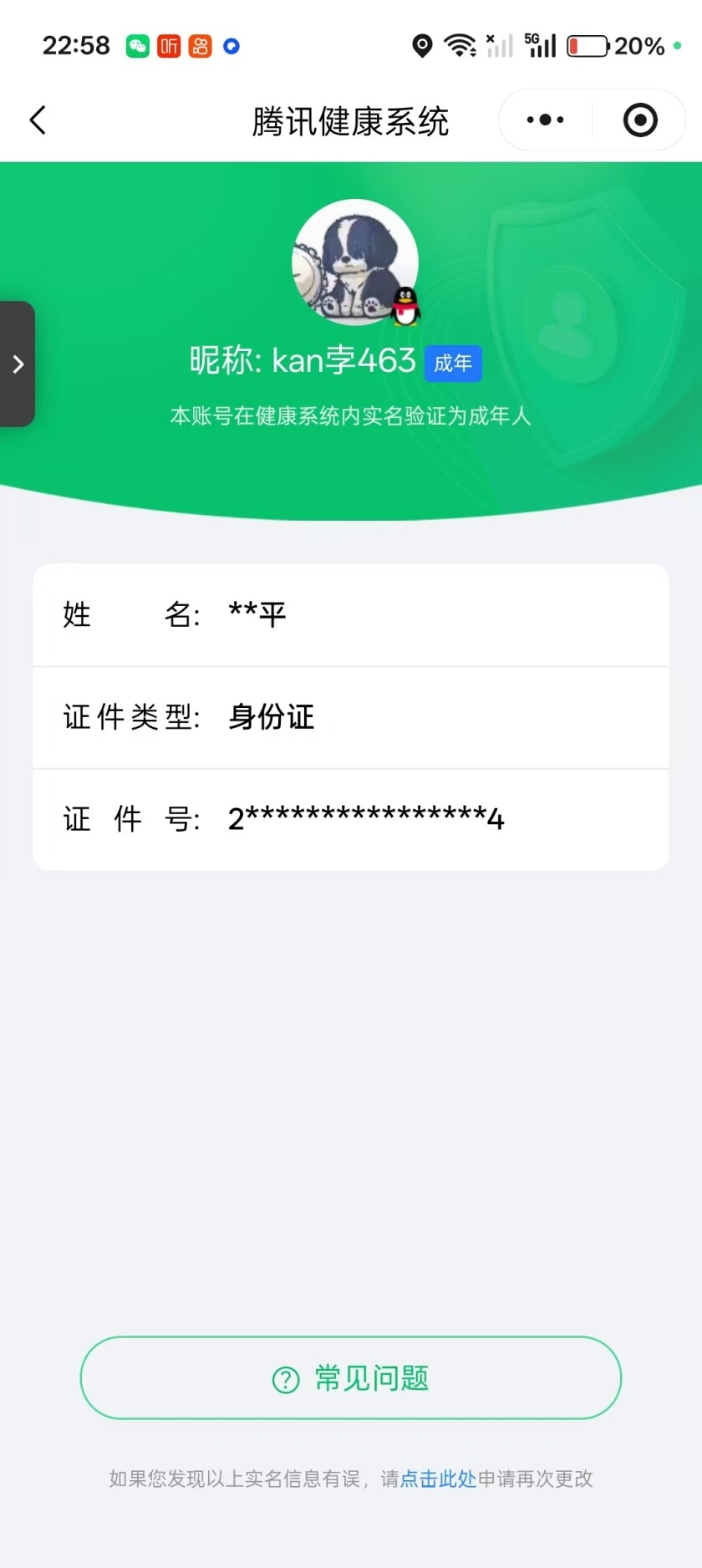The image size is (702, 1568).
Task: Tap the battery level indicator
Action: (588, 46)
